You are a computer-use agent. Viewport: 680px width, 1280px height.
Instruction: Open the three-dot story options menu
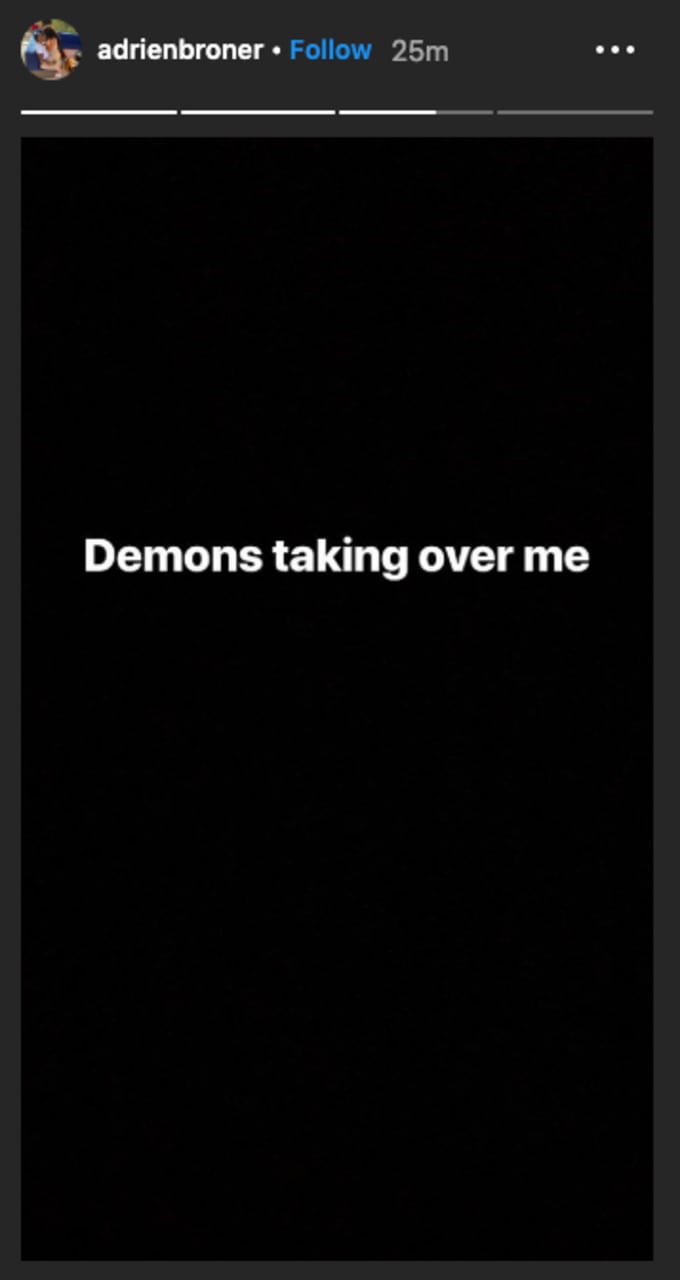tap(615, 50)
